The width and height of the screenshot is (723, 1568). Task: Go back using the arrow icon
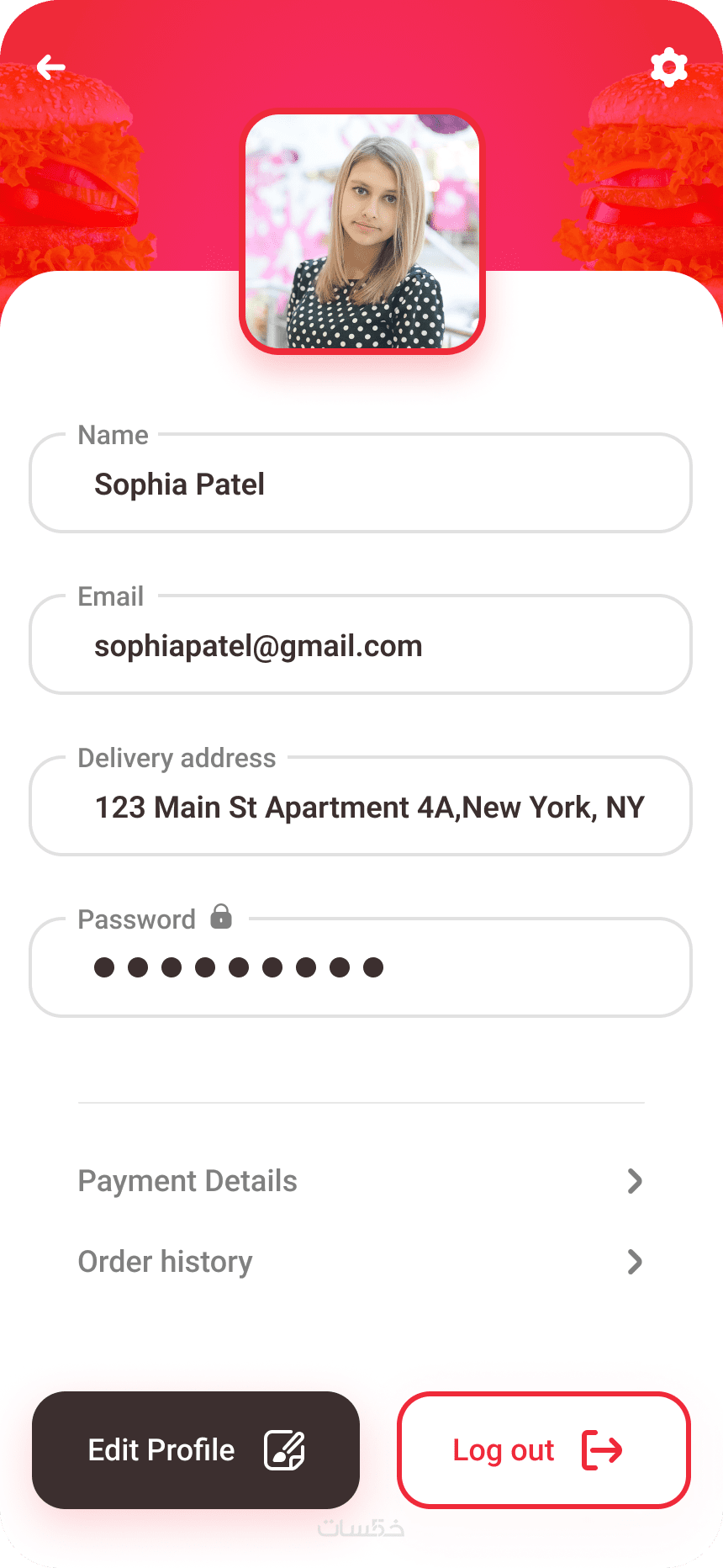[x=51, y=67]
